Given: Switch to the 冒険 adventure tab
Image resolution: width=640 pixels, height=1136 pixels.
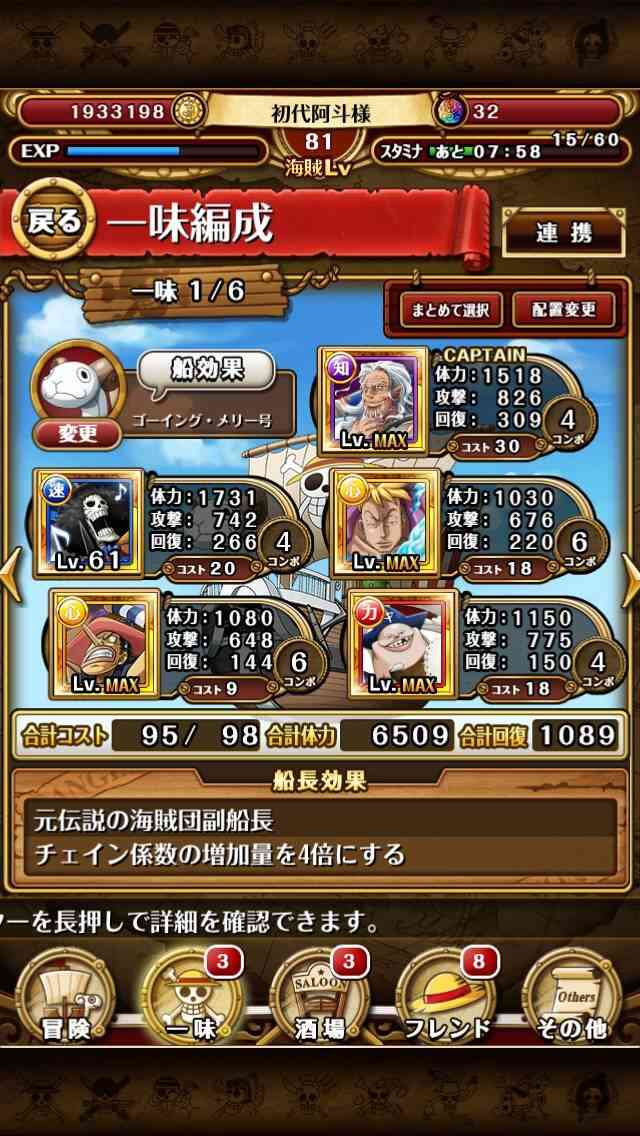Looking at the screenshot, I should pos(65,996).
